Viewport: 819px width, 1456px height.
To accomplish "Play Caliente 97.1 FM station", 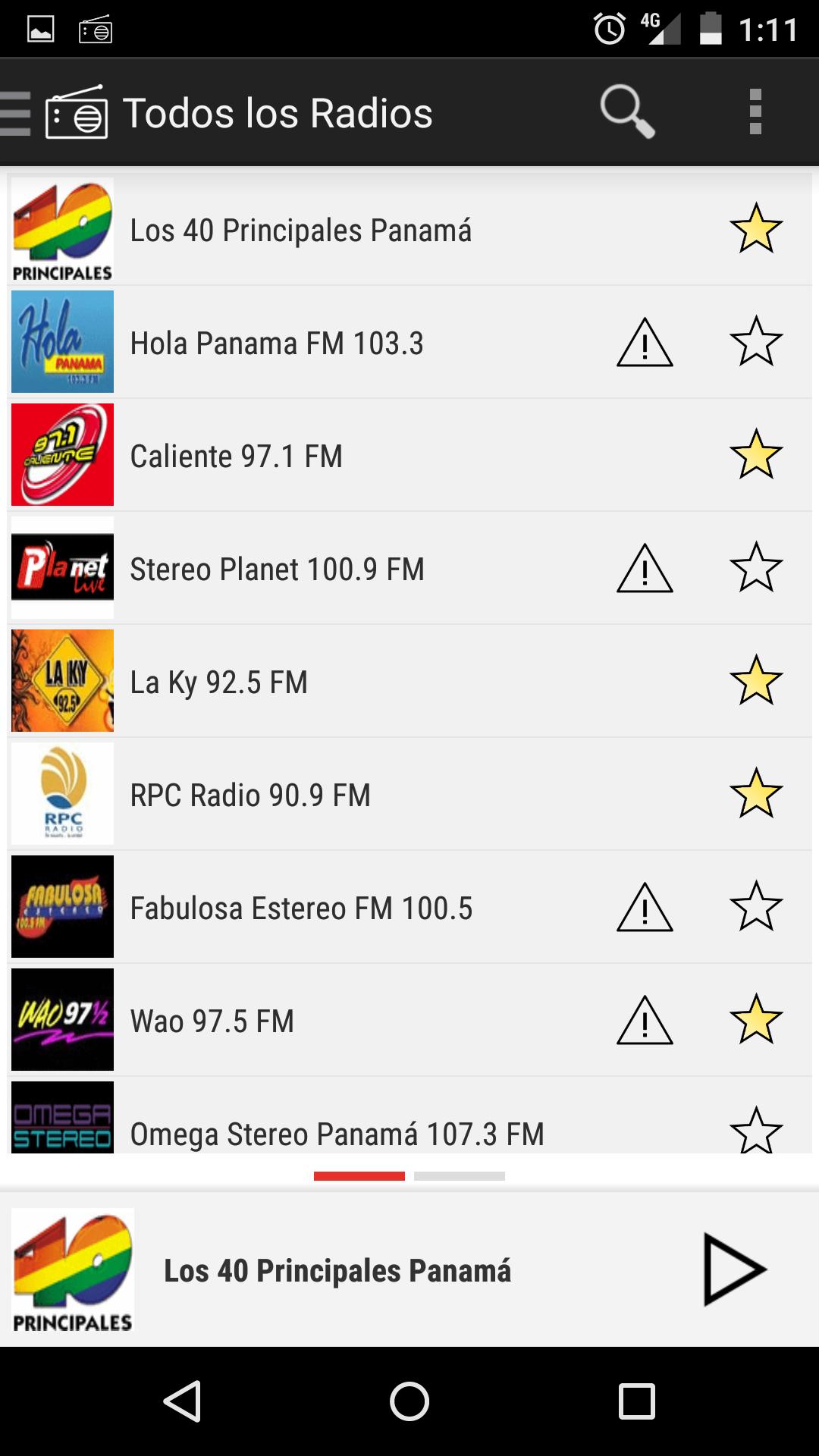I will tap(409, 455).
